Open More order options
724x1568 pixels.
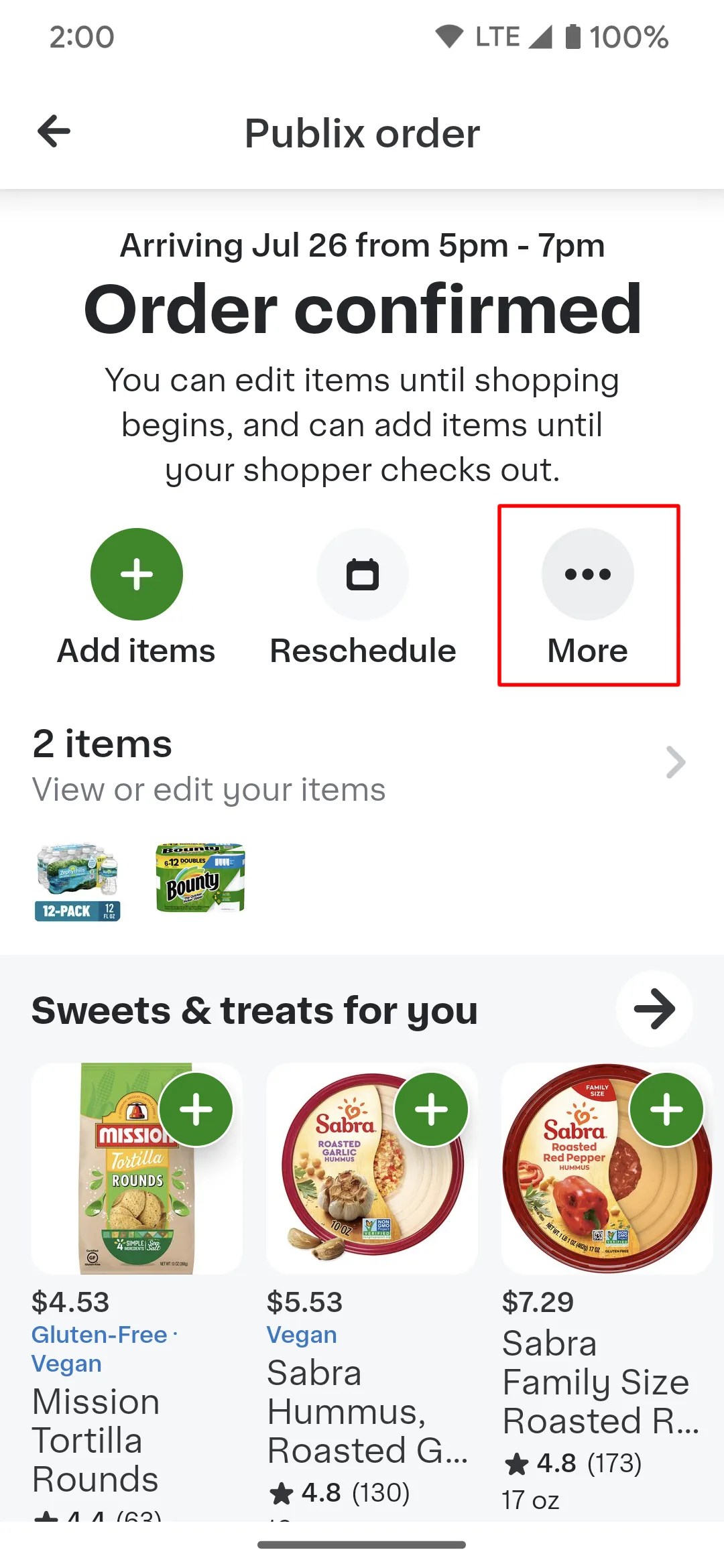588,574
